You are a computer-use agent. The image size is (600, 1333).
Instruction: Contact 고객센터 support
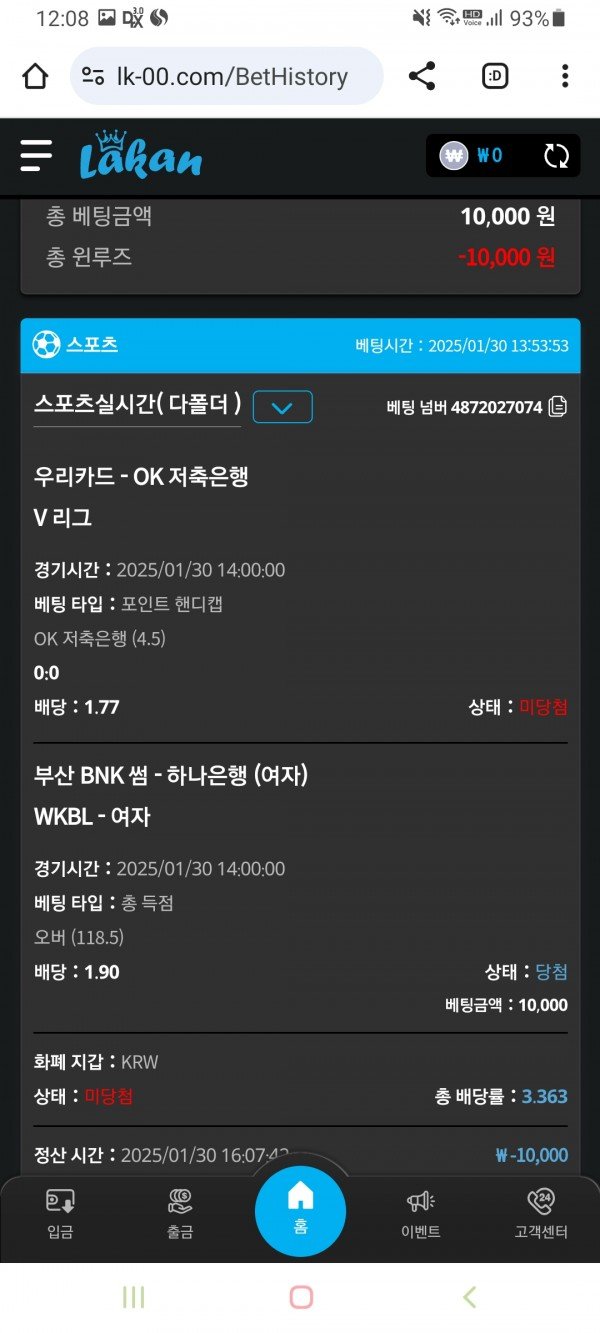(541, 1212)
